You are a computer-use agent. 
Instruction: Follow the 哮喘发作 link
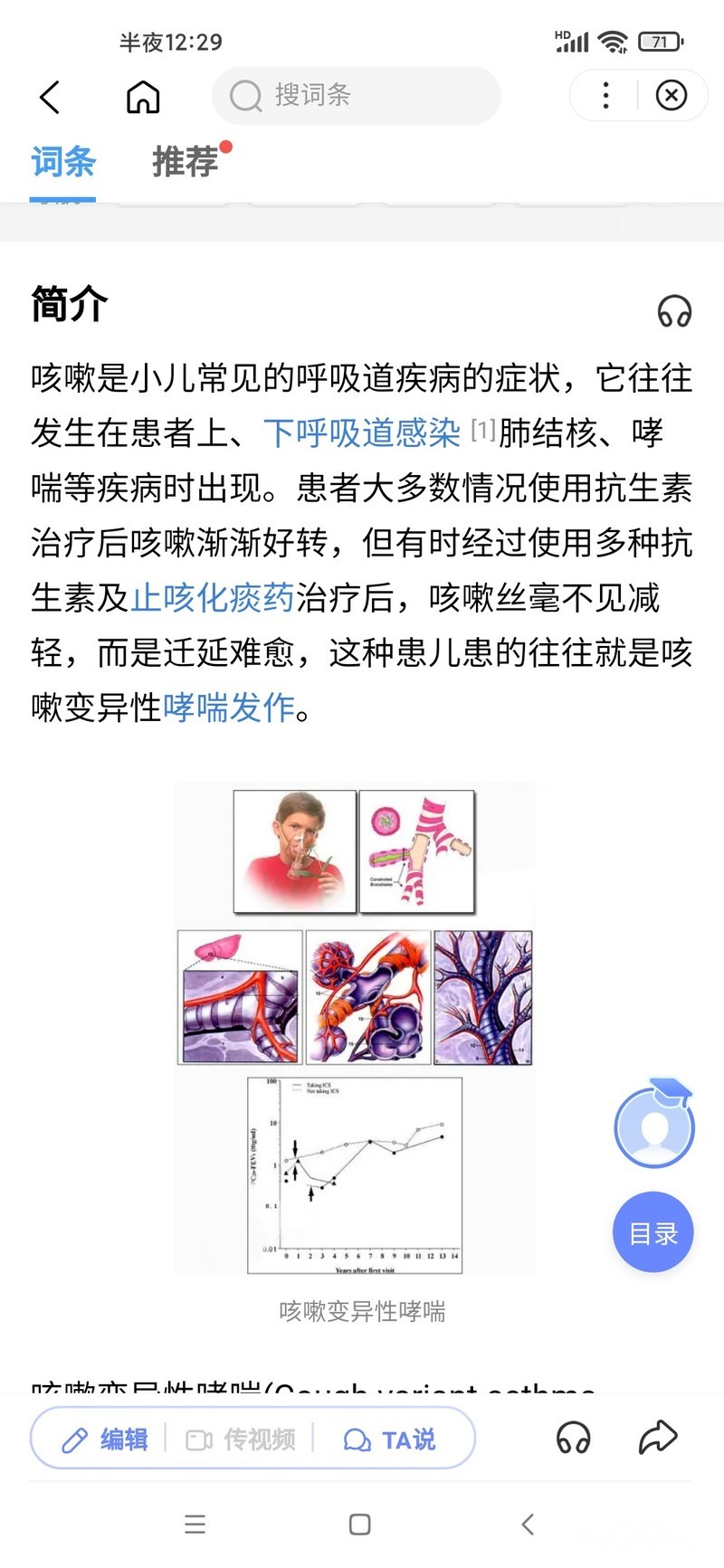pyautogui.click(x=229, y=707)
